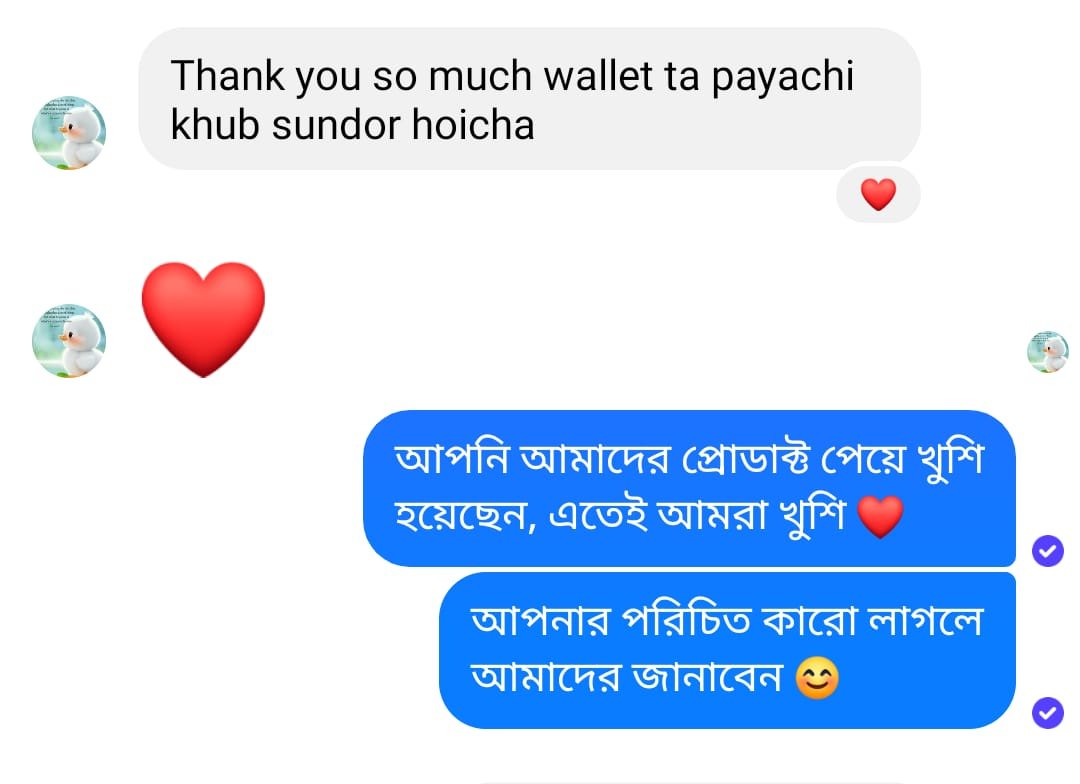Tap the large red heart message

click(x=204, y=318)
